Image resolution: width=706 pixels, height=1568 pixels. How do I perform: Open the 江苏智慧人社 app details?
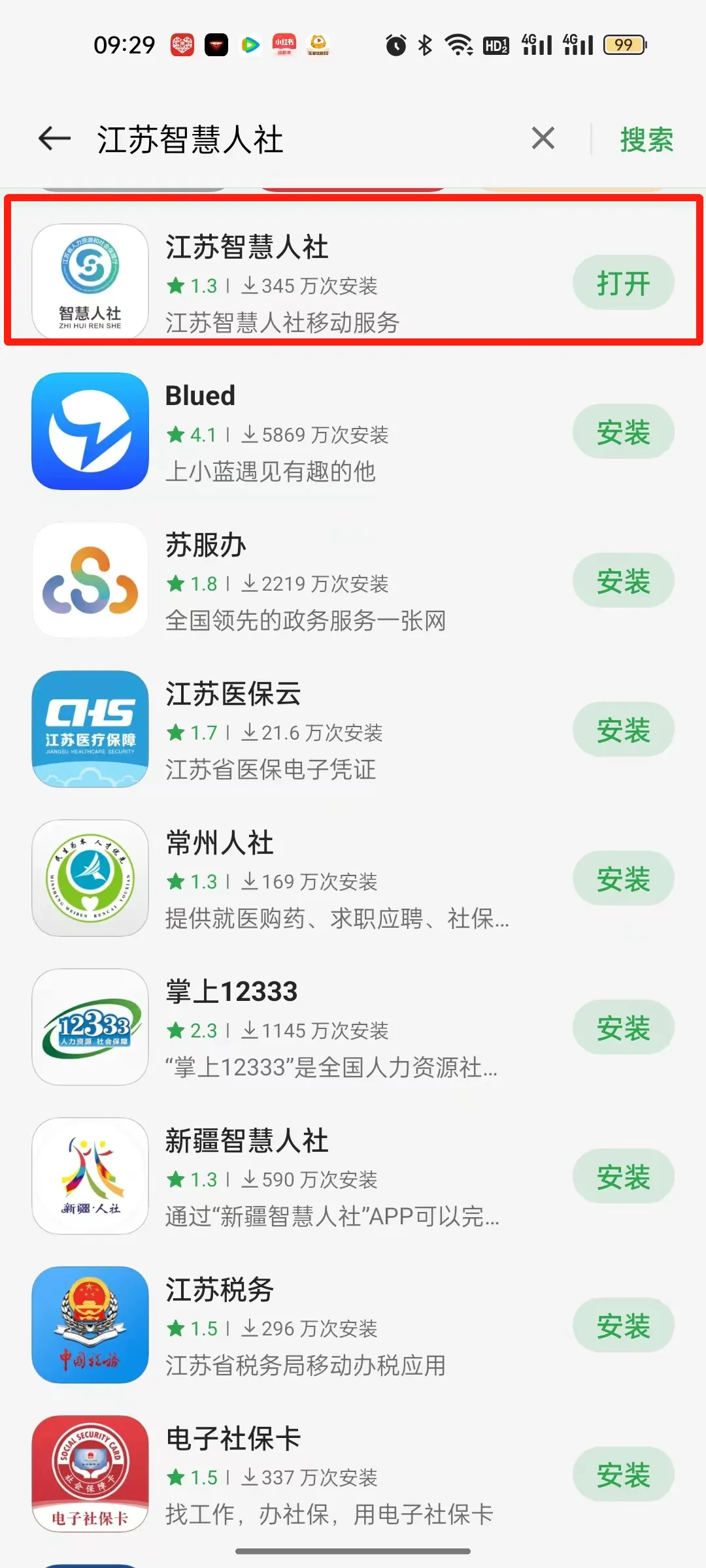[294, 282]
